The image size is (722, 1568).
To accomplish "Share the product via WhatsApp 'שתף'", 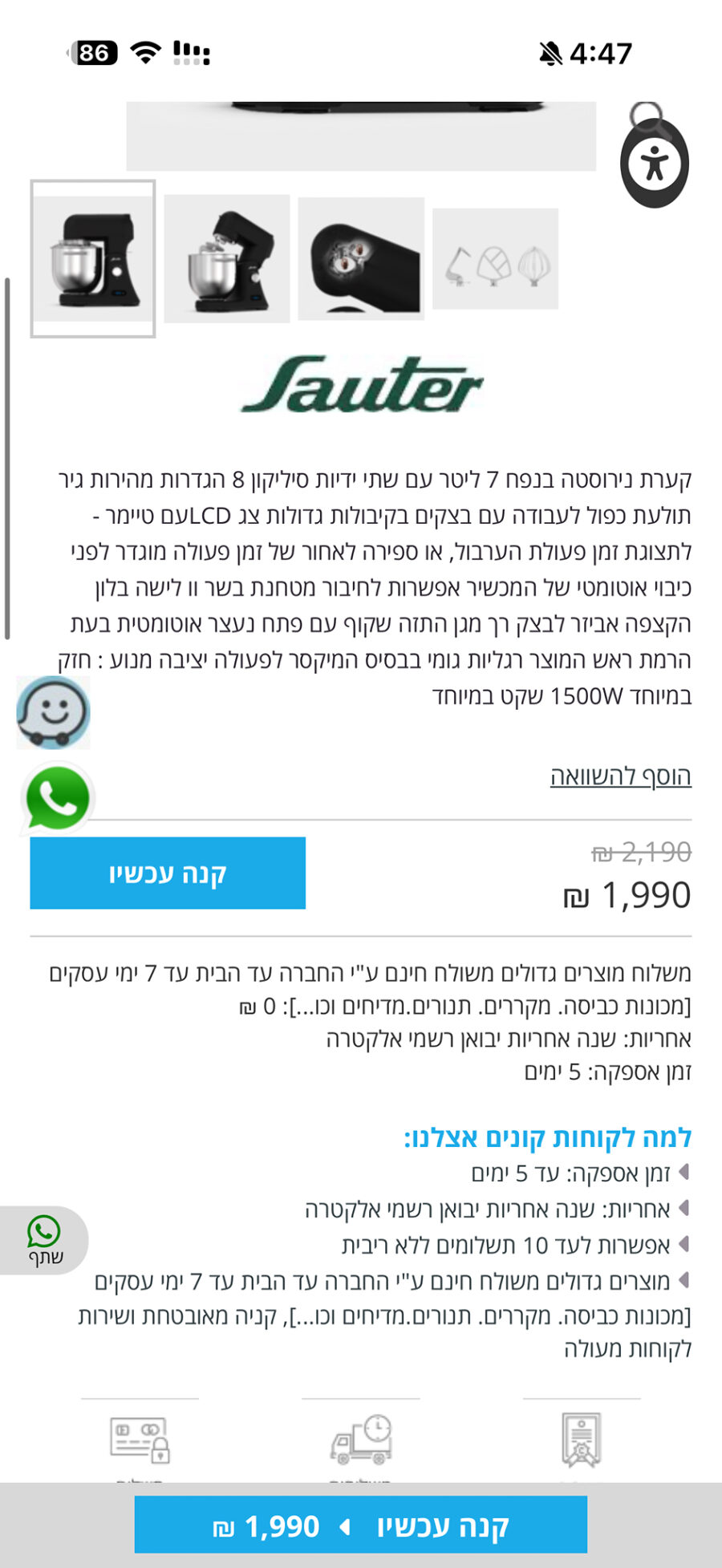I will [x=44, y=1239].
